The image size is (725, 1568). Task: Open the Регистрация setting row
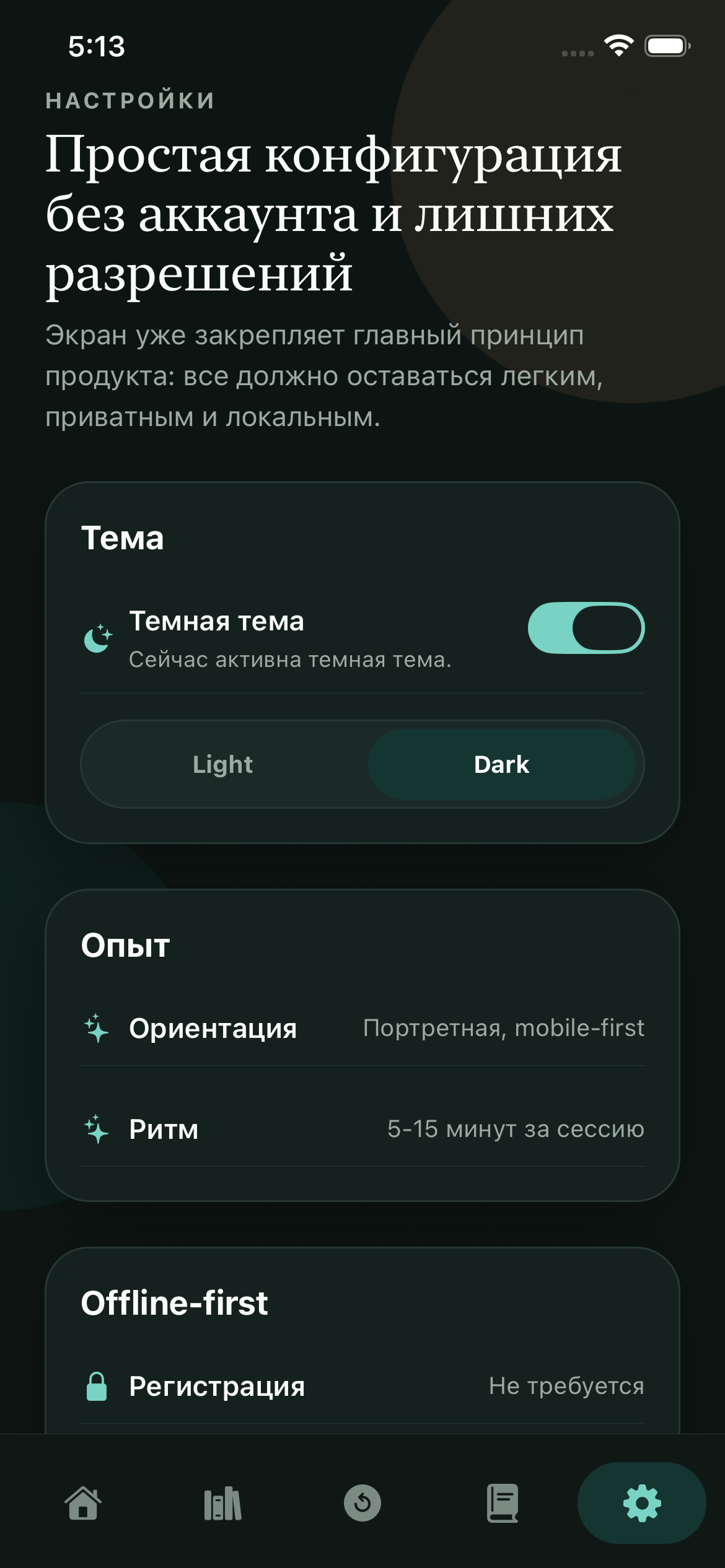click(x=362, y=1387)
